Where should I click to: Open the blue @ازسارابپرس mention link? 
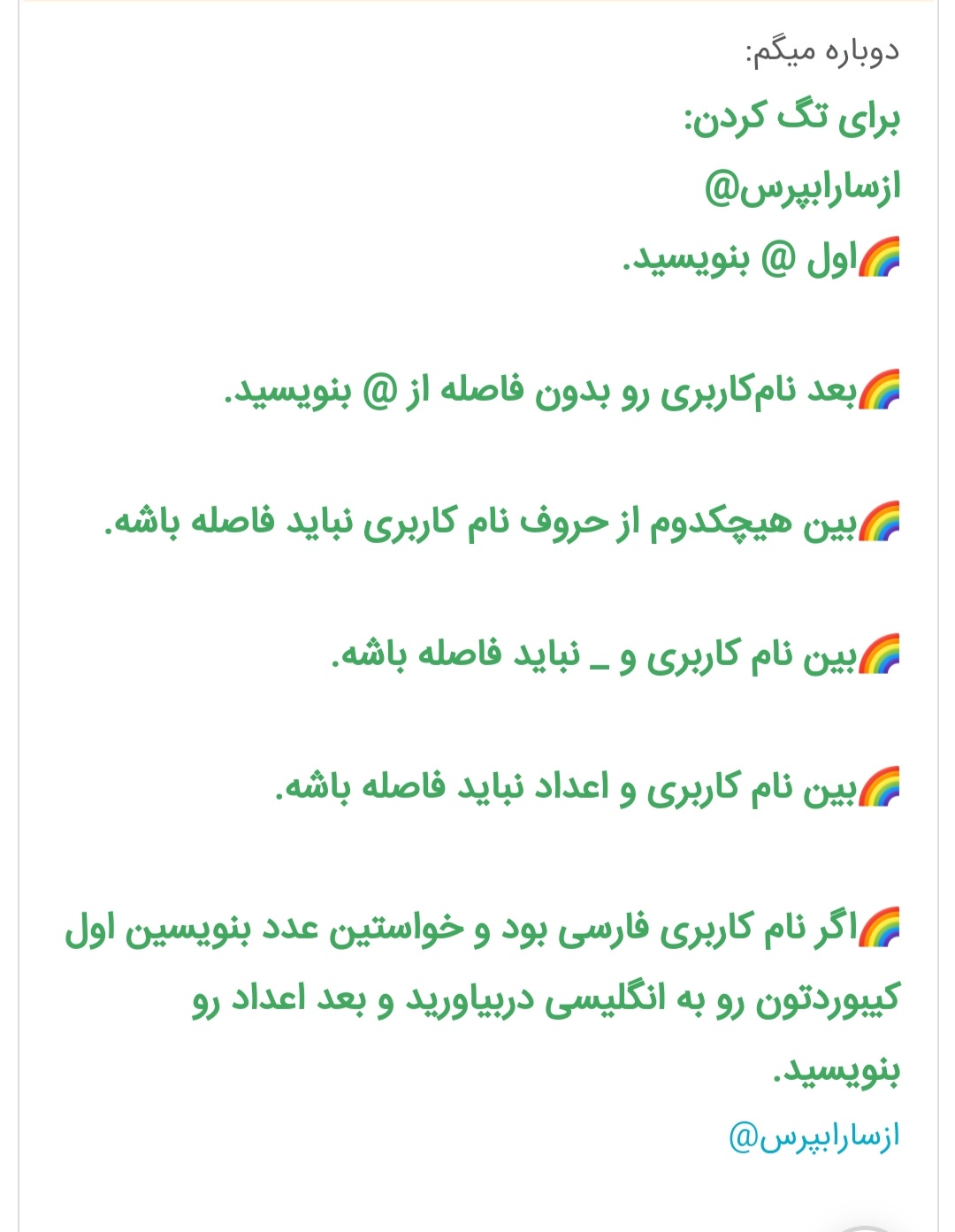click(x=814, y=1136)
